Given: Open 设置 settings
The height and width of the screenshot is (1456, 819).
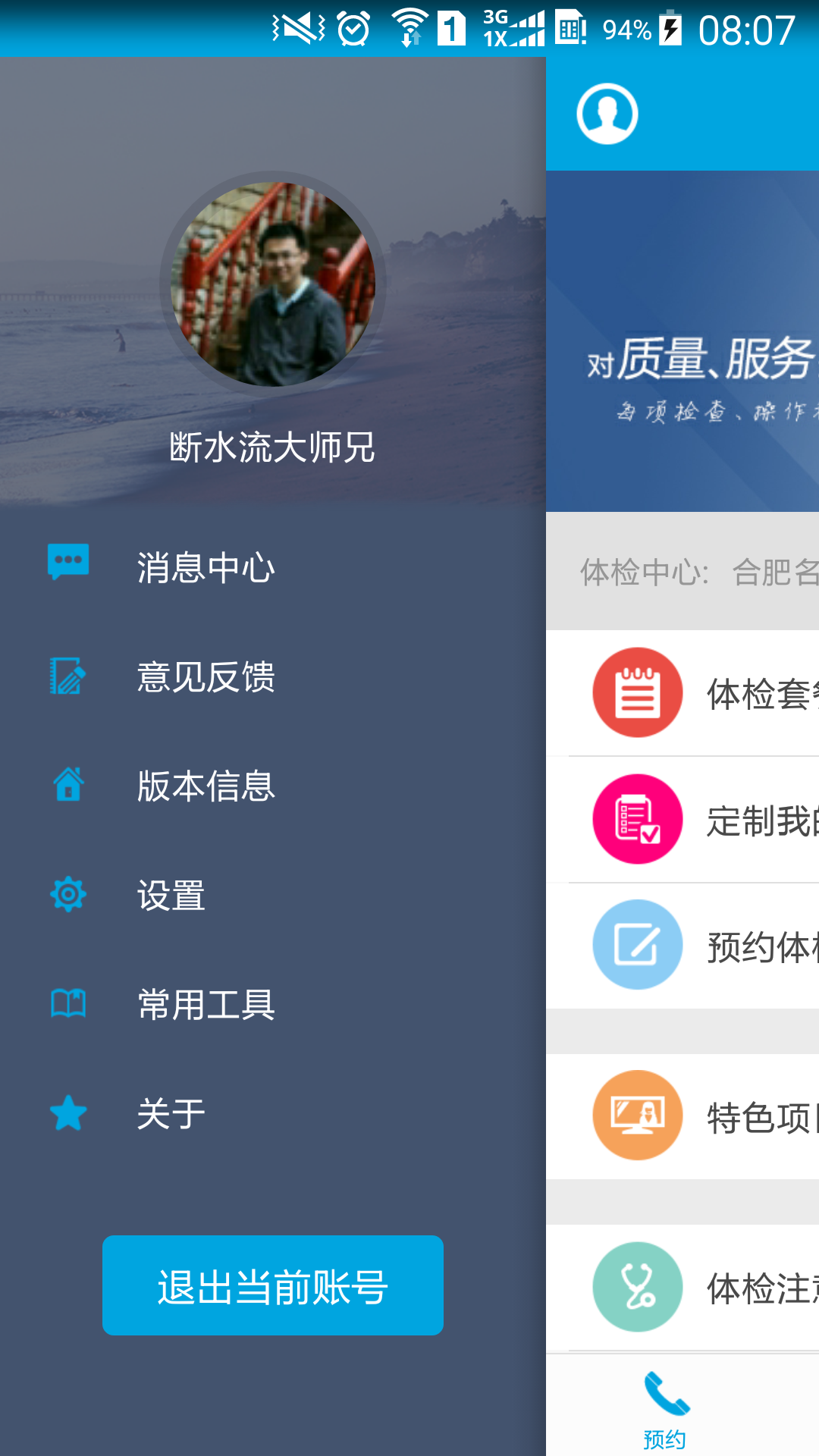Looking at the screenshot, I should tap(171, 895).
